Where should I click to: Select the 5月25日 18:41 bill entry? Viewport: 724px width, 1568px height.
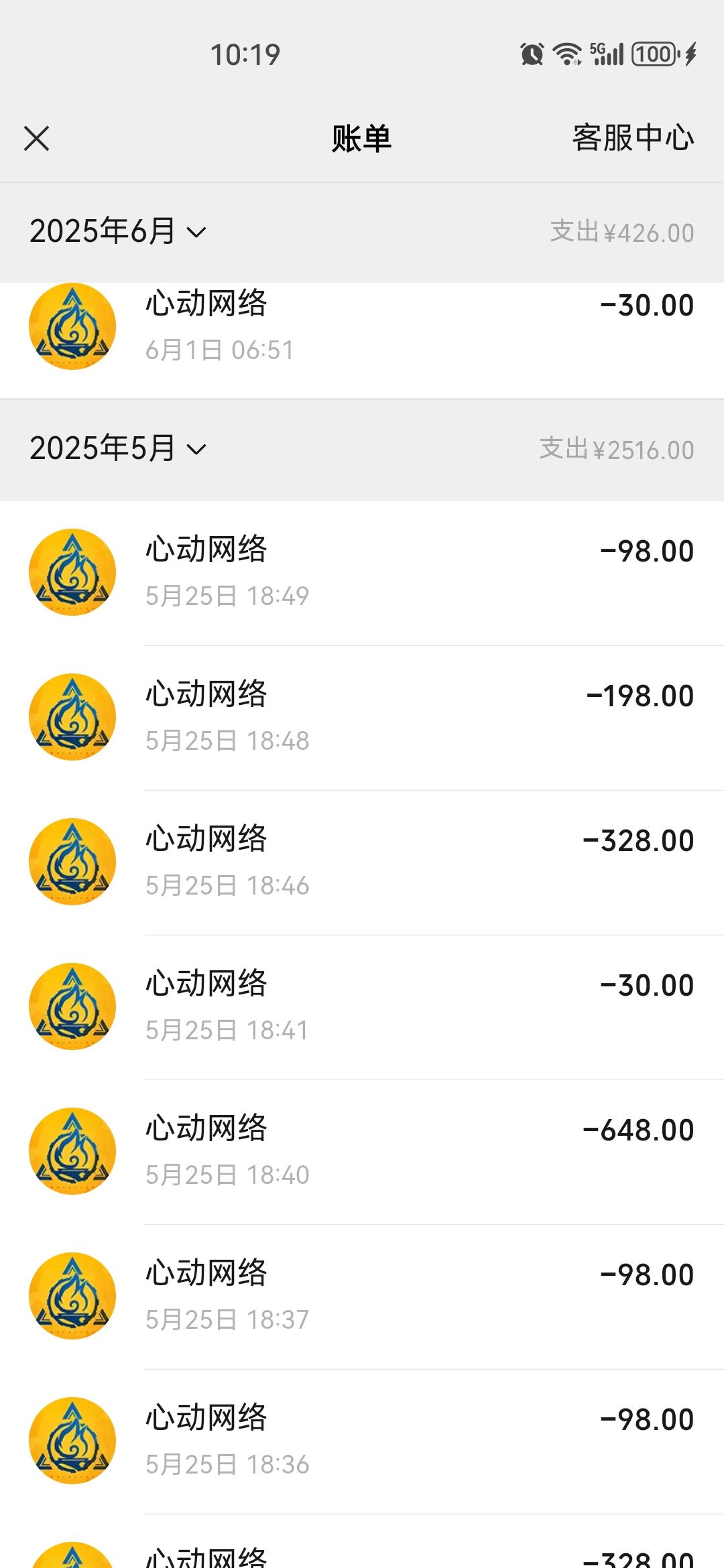tap(362, 1007)
